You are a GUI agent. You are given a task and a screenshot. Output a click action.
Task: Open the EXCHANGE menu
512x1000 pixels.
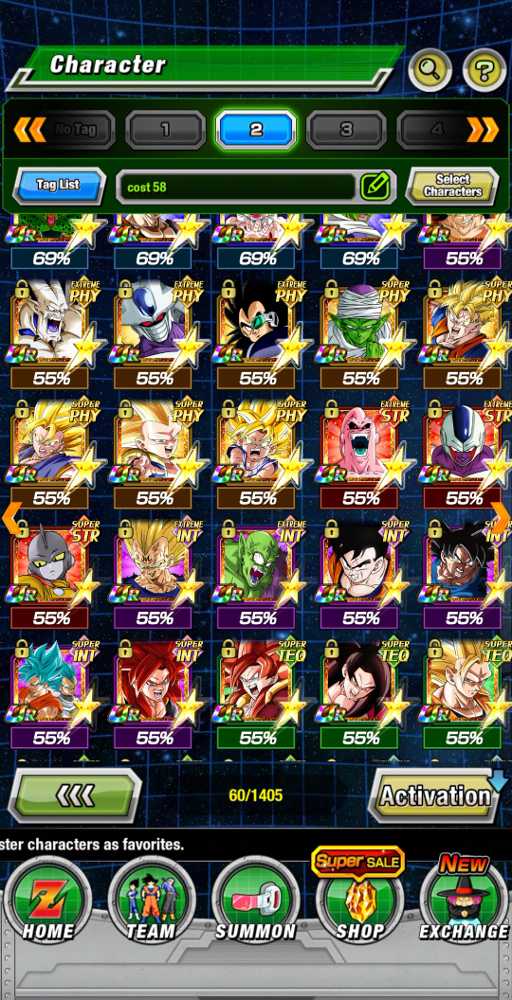click(464, 901)
